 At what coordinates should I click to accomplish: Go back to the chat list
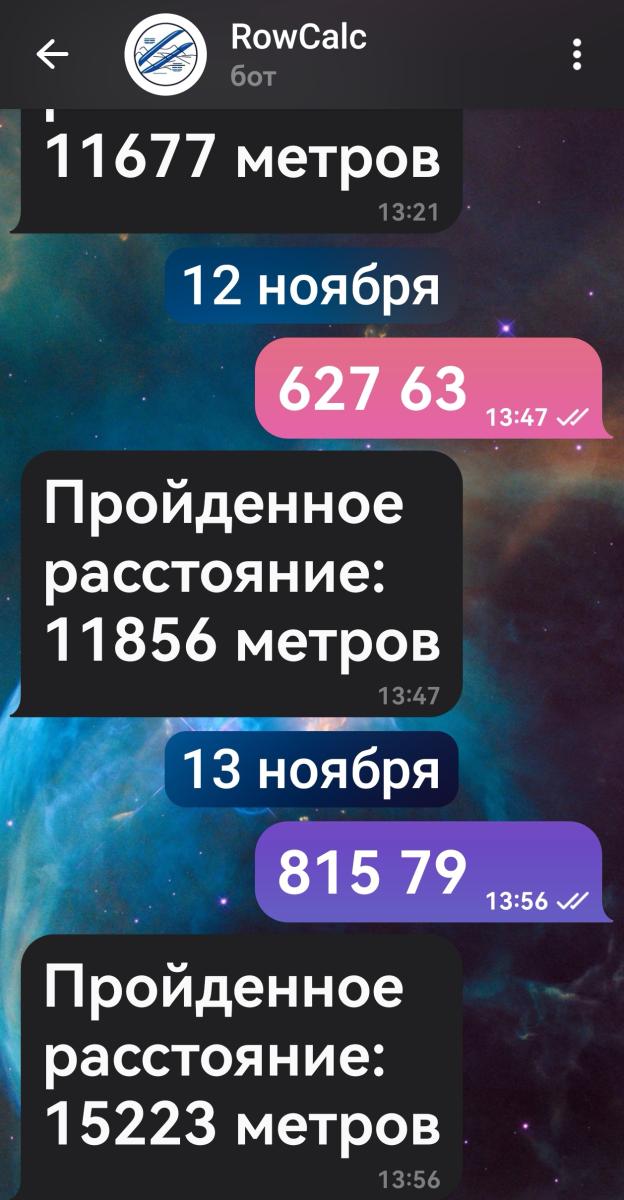click(x=52, y=55)
